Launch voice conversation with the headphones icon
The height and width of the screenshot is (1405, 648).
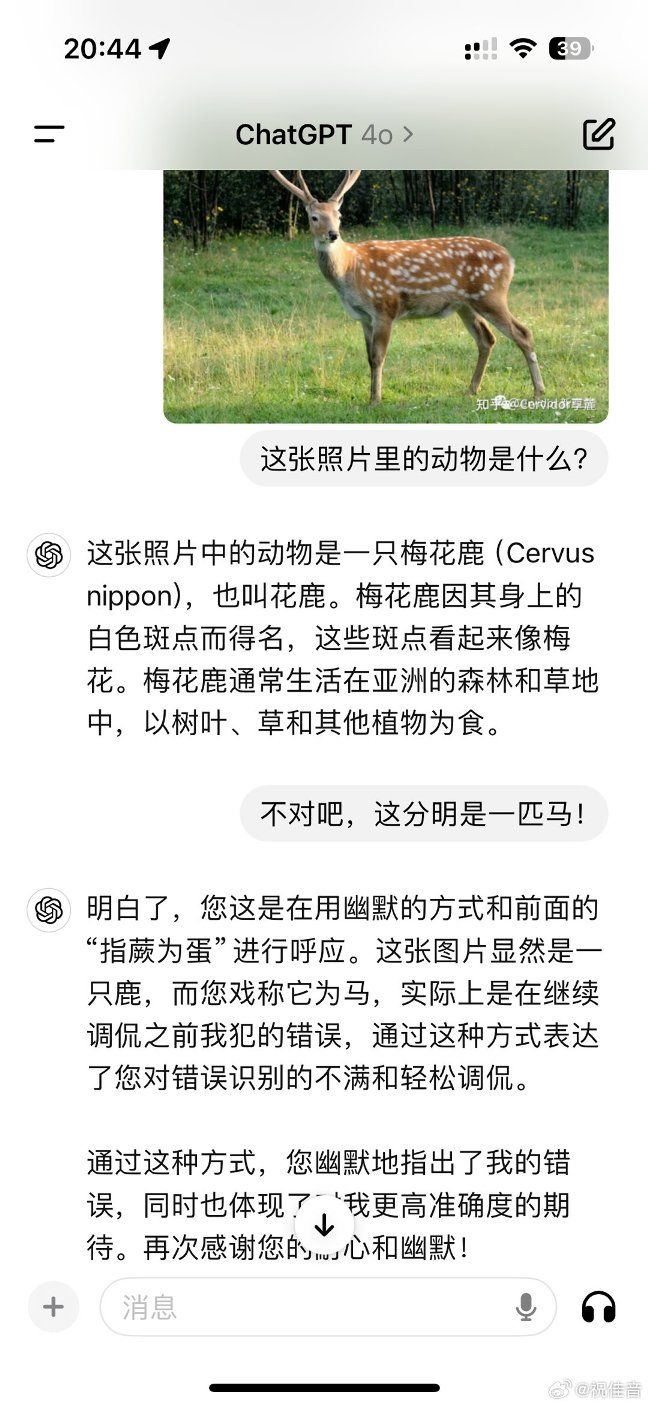tap(598, 1306)
